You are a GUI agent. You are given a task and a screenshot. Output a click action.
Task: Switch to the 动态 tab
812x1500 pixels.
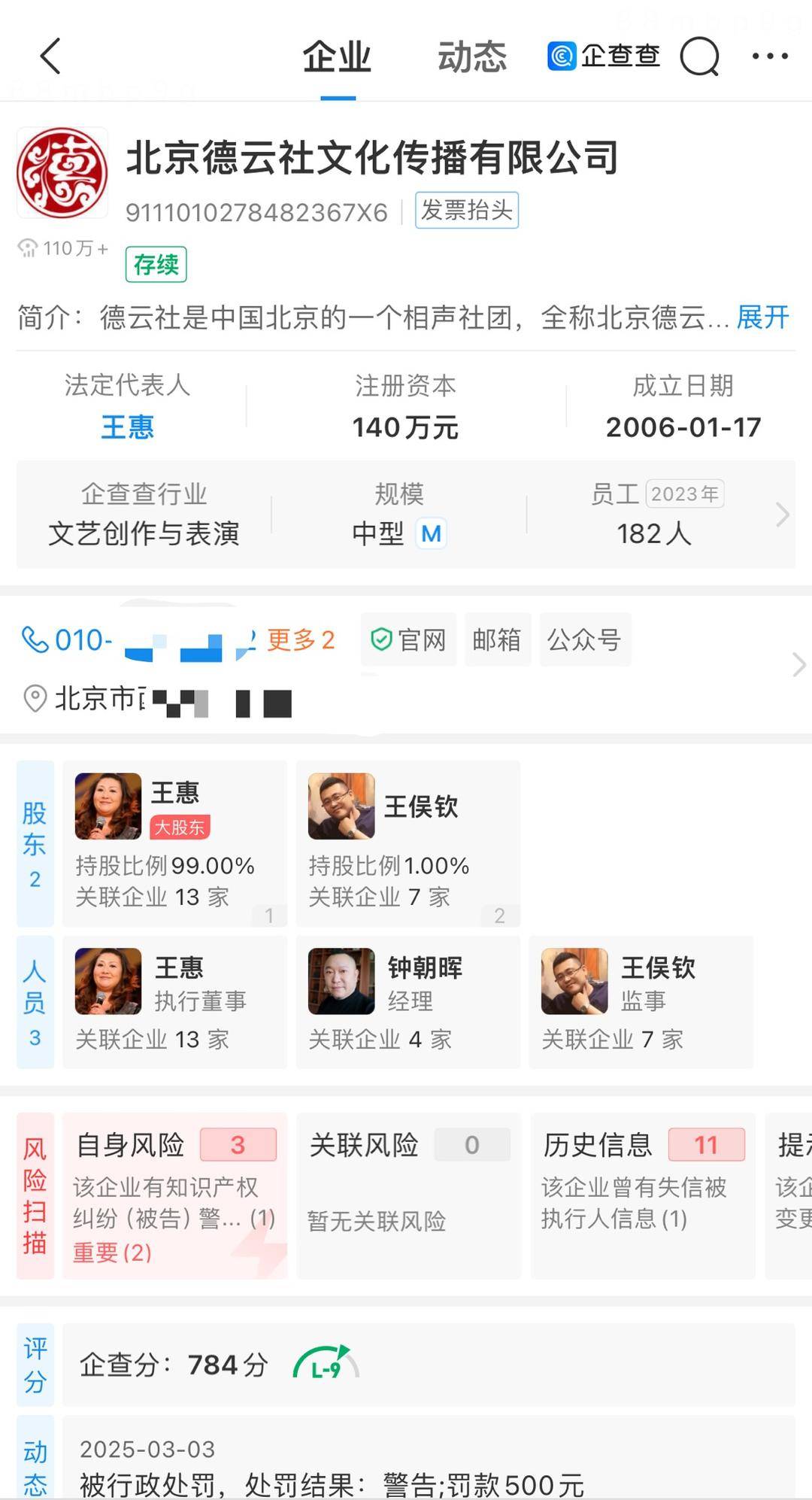472,57
